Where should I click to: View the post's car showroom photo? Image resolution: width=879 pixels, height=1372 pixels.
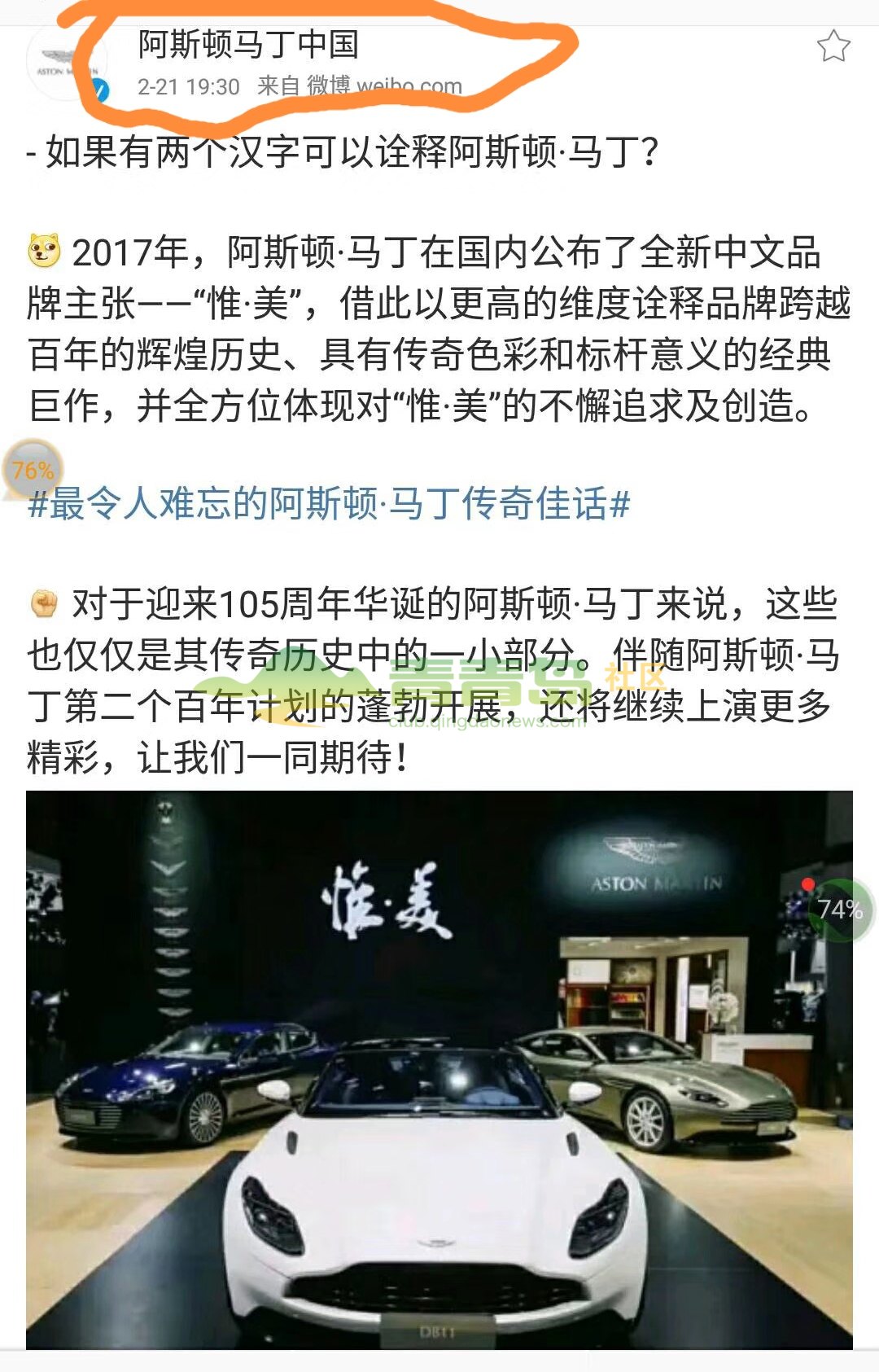click(x=439, y=1068)
